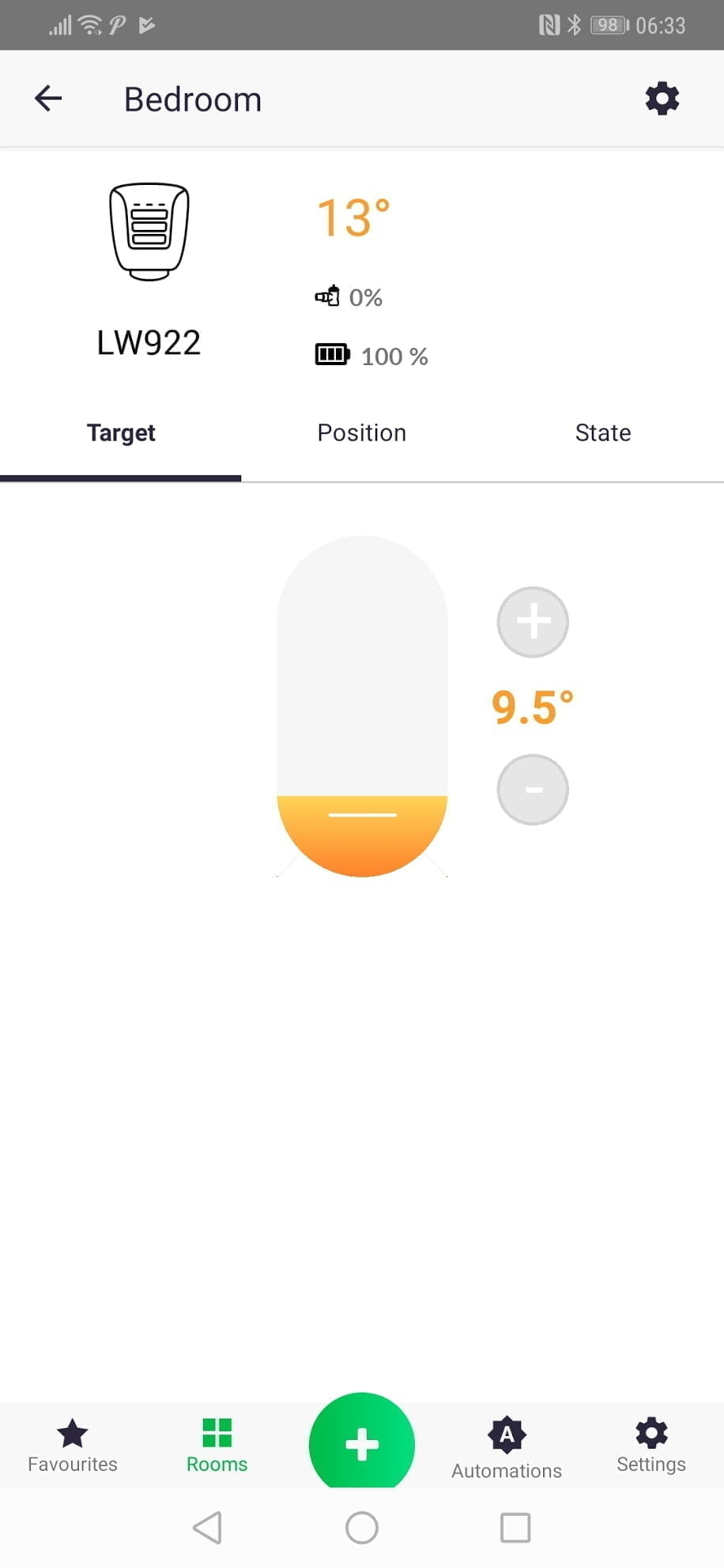Decrease target temperature with minus button
The image size is (724, 1568).
point(533,790)
